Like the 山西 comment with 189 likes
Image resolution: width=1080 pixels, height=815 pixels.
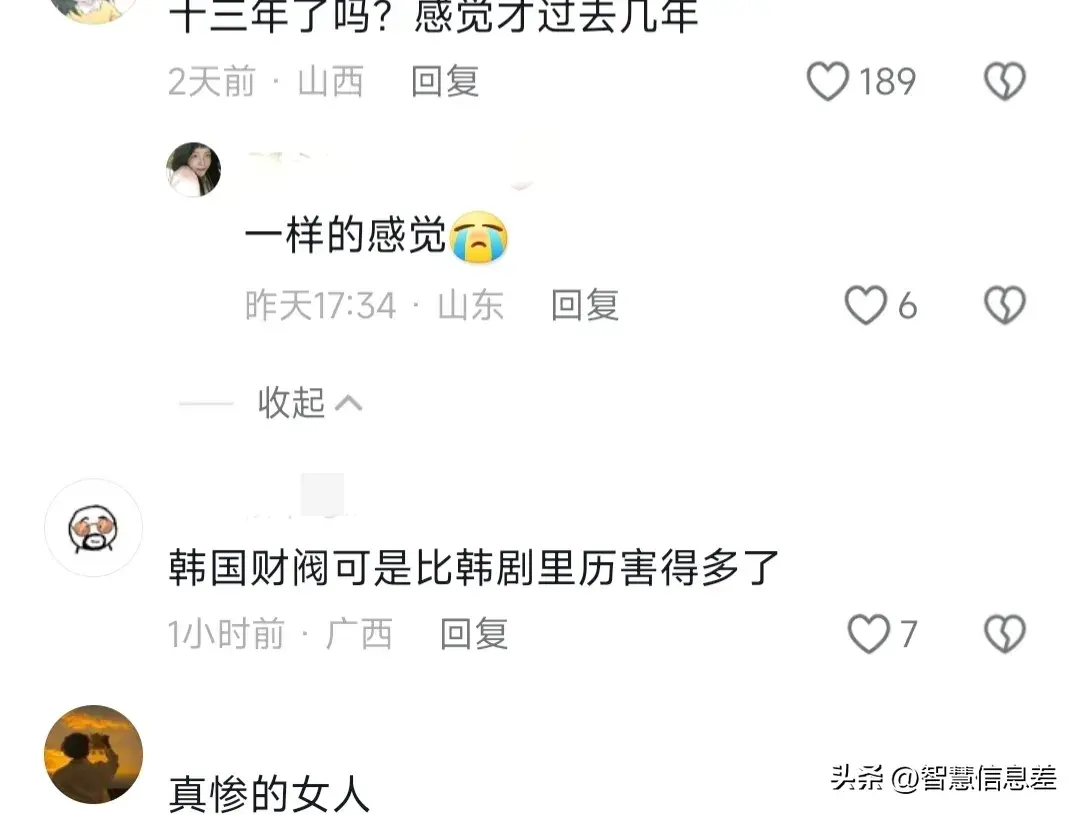point(828,81)
